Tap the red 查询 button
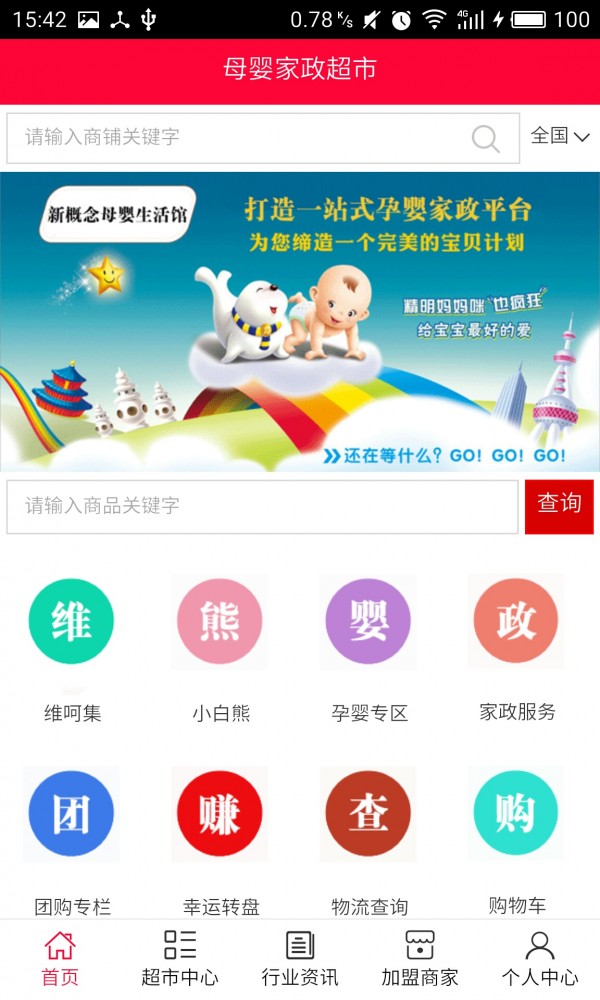The width and height of the screenshot is (600, 1000). coord(559,505)
